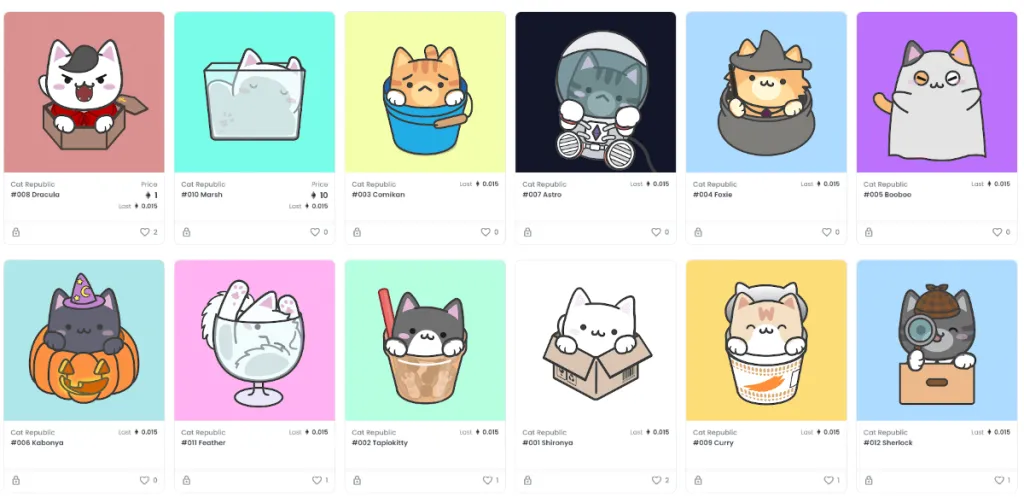
Task: Open the #002 Tapiokitty cat card
Action: (425, 340)
